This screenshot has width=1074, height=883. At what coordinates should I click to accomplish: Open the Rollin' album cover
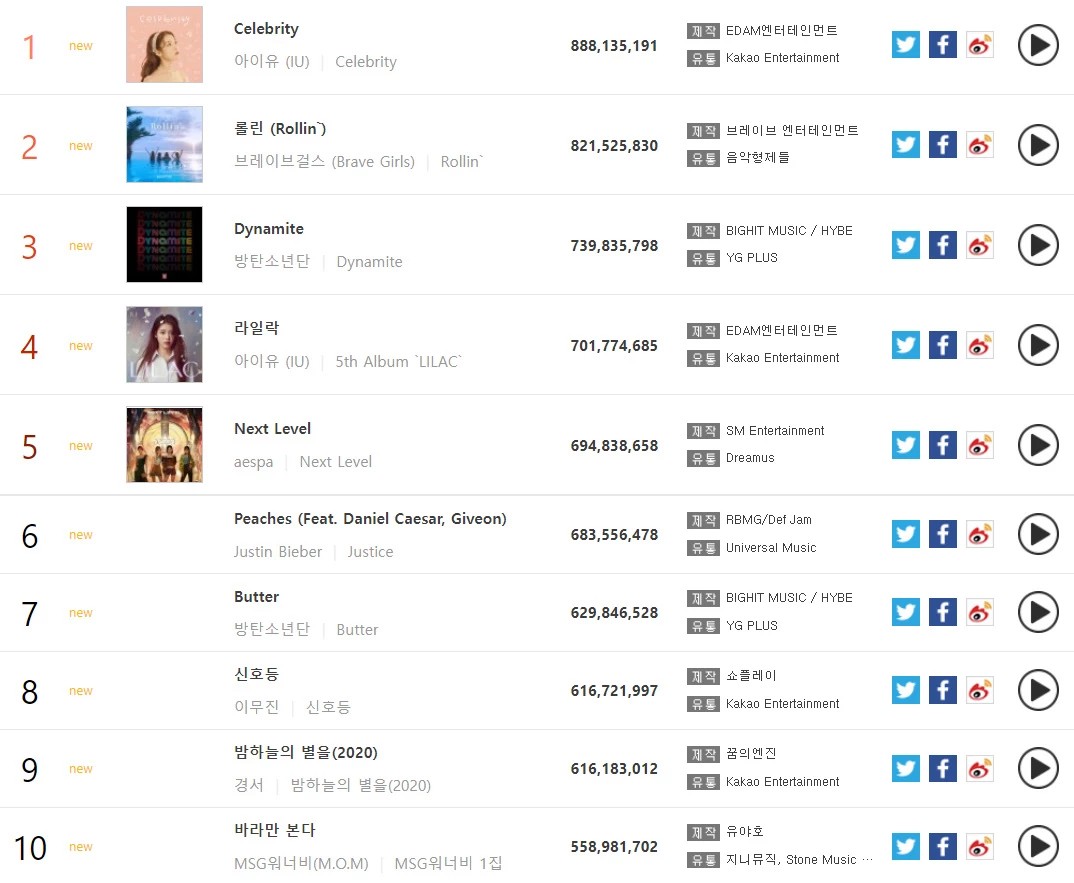(x=164, y=145)
